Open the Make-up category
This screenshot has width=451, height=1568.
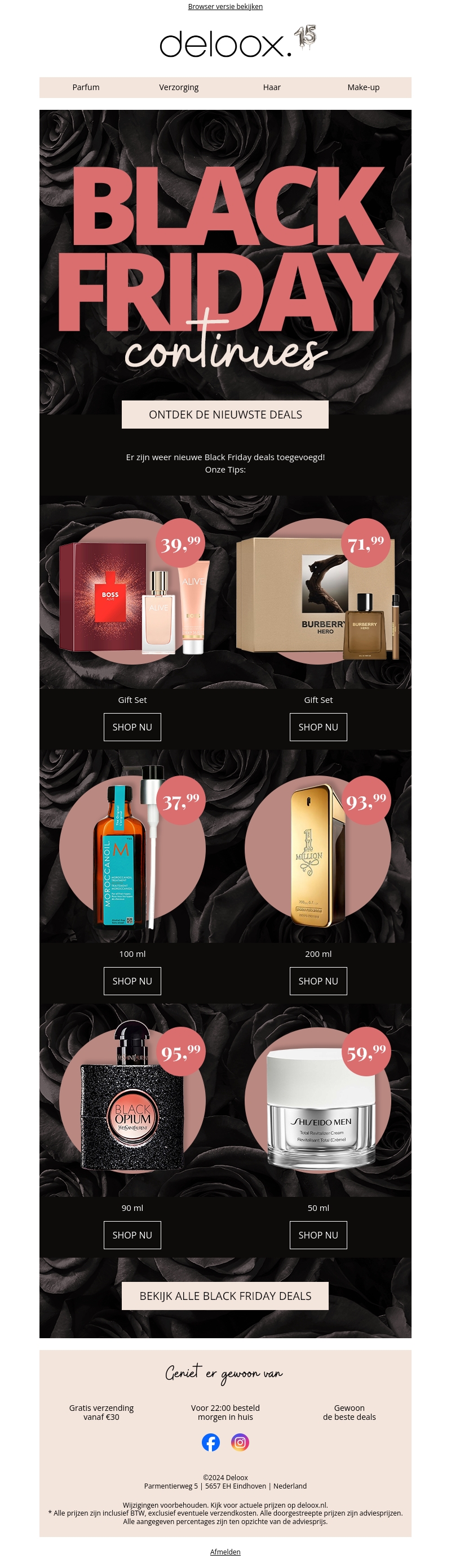tap(363, 87)
